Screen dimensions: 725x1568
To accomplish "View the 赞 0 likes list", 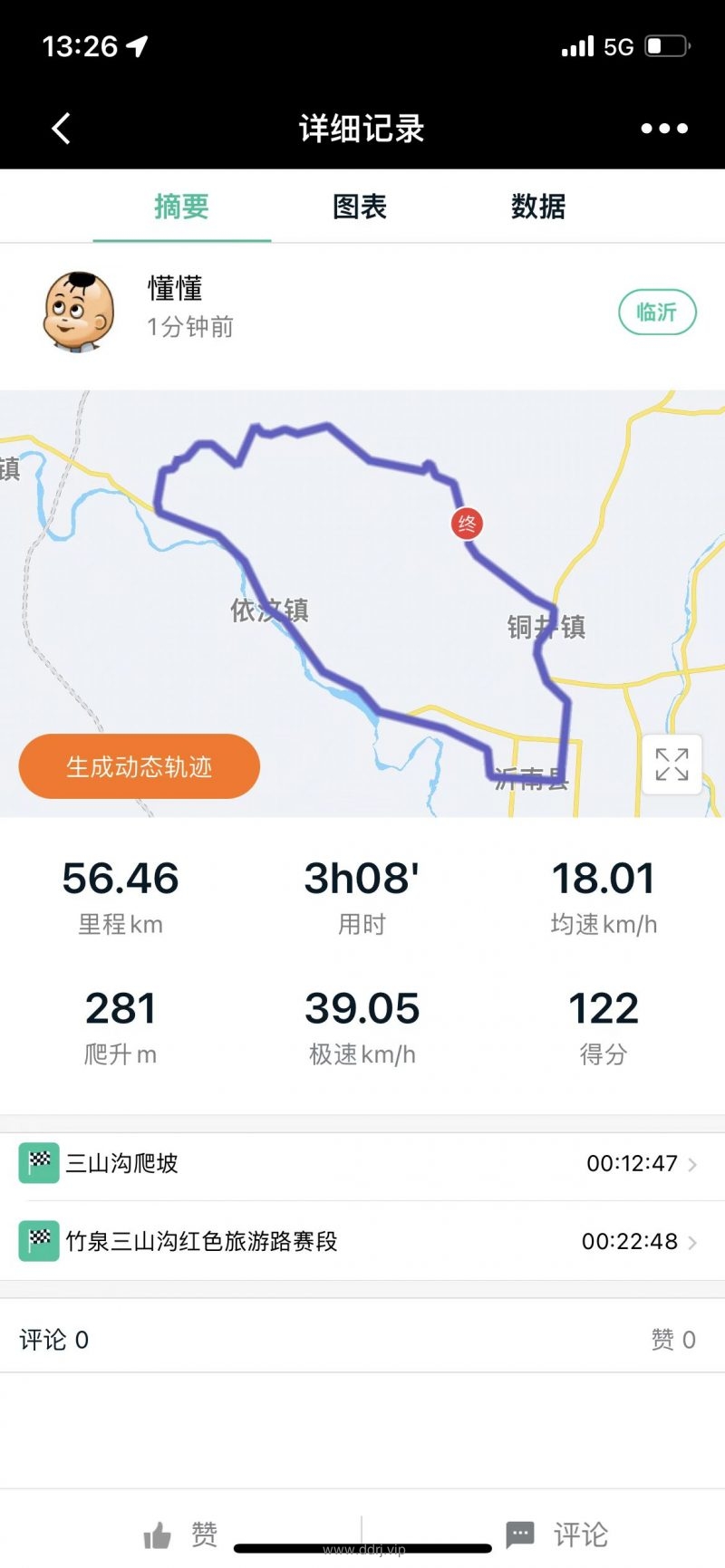I will (672, 1340).
